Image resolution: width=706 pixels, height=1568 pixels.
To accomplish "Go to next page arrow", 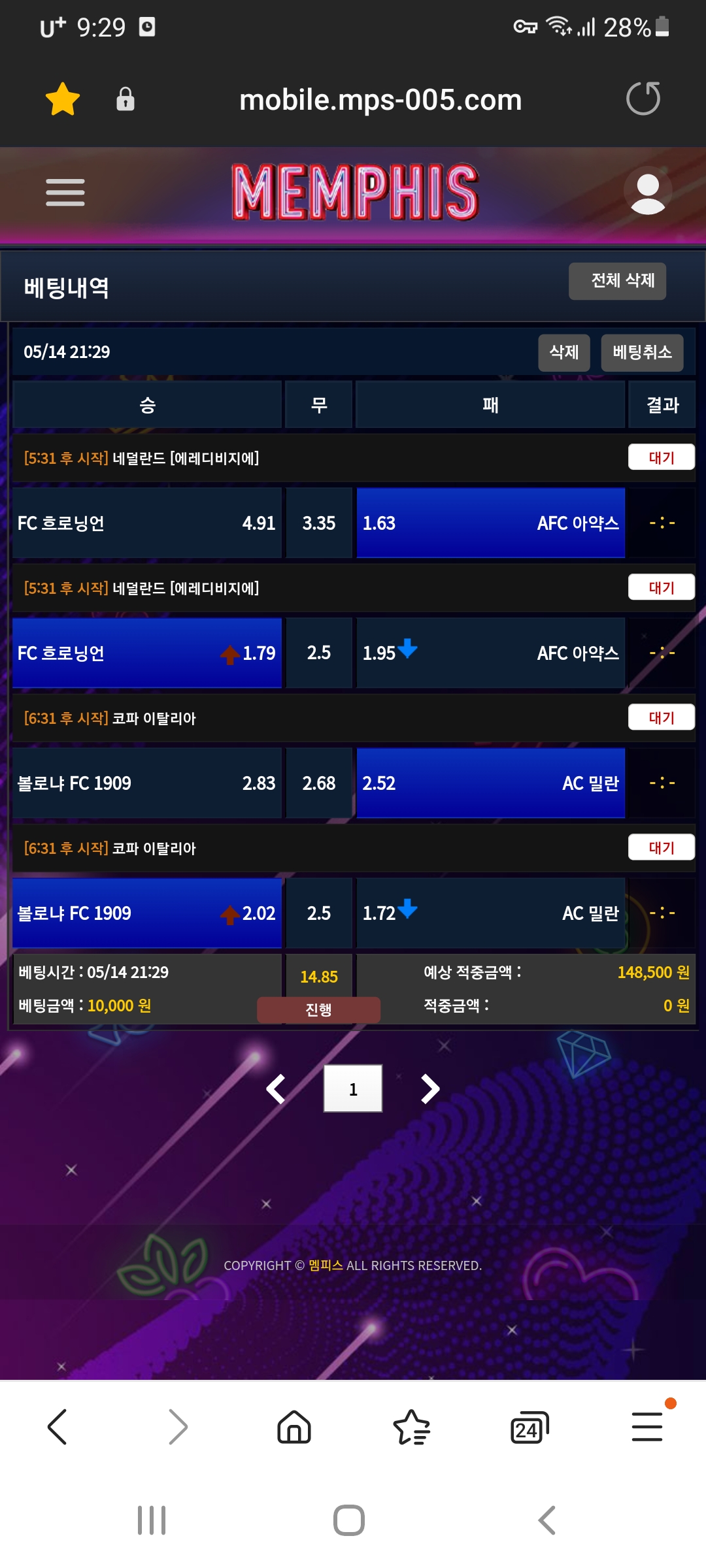I will [429, 1089].
